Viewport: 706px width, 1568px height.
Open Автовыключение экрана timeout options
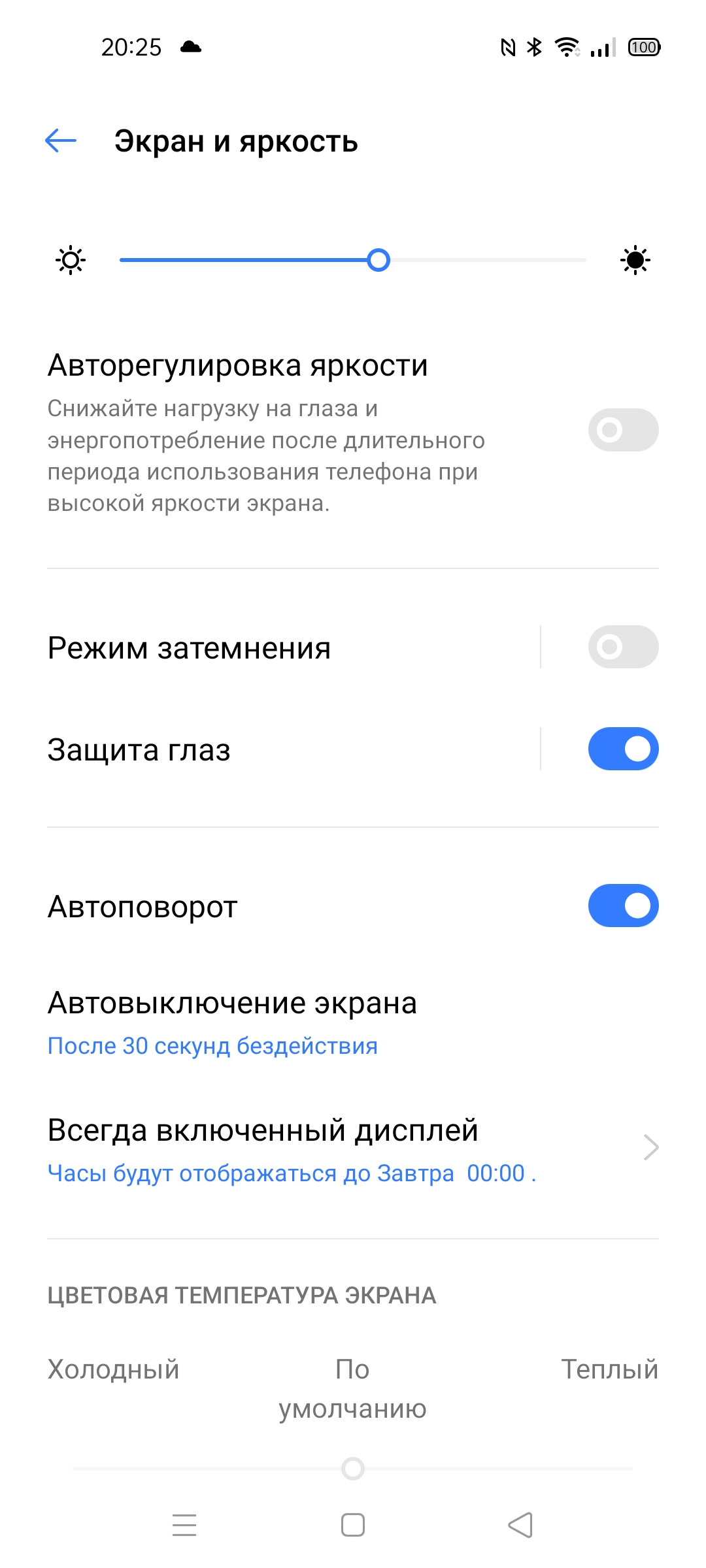[x=353, y=1022]
